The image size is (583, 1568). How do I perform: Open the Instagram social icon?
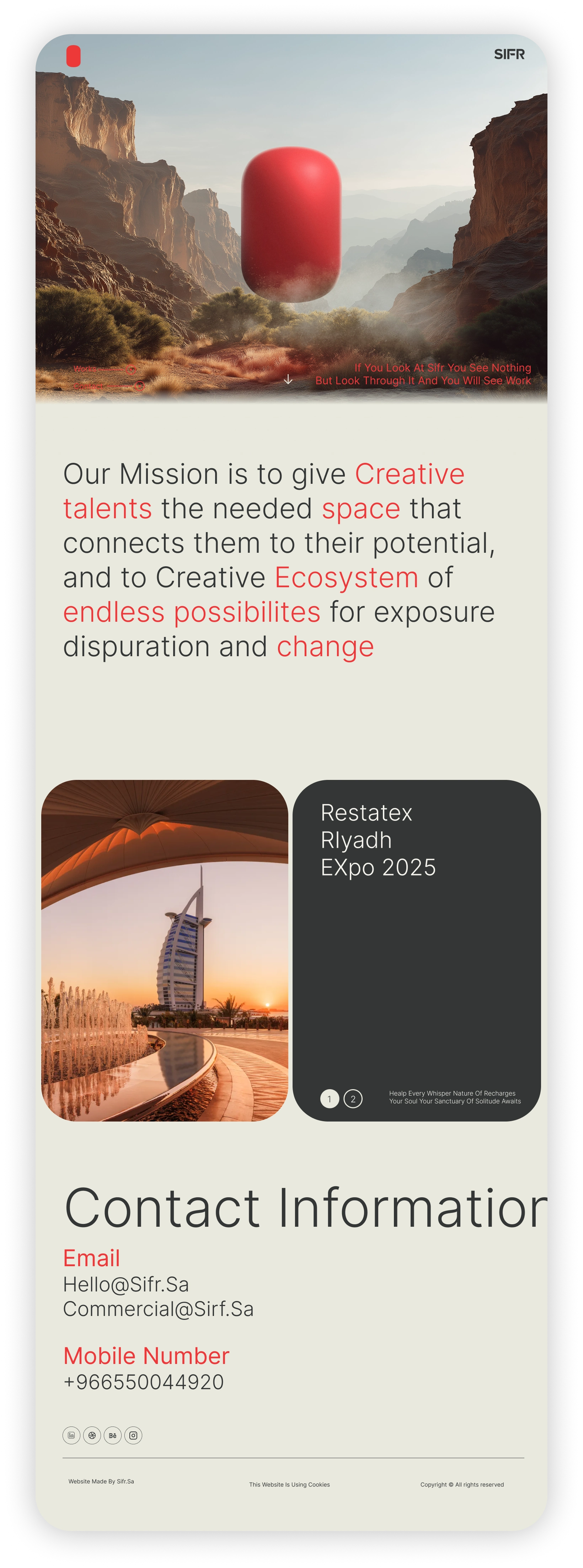(x=133, y=1435)
